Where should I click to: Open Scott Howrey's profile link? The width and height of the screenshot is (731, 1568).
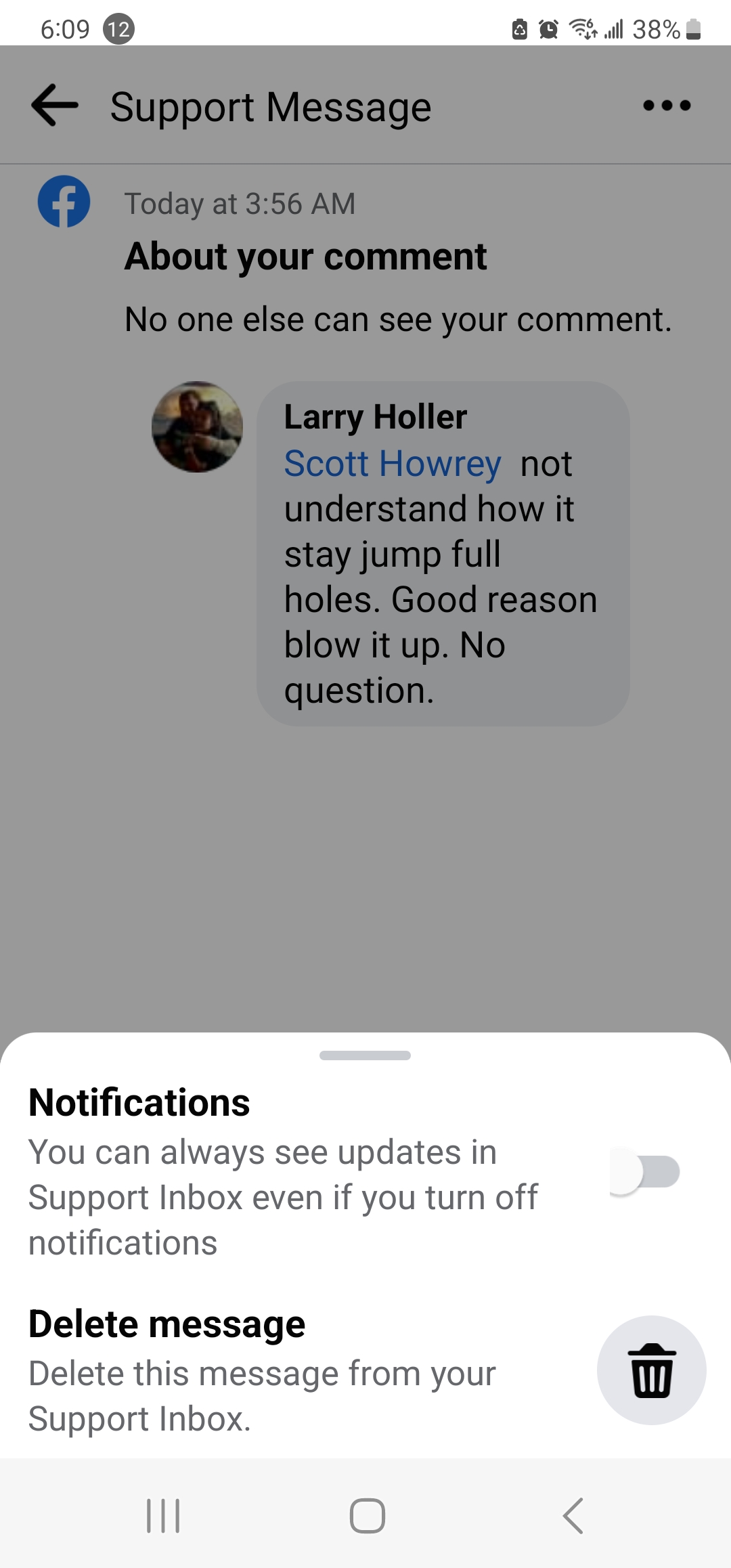392,464
